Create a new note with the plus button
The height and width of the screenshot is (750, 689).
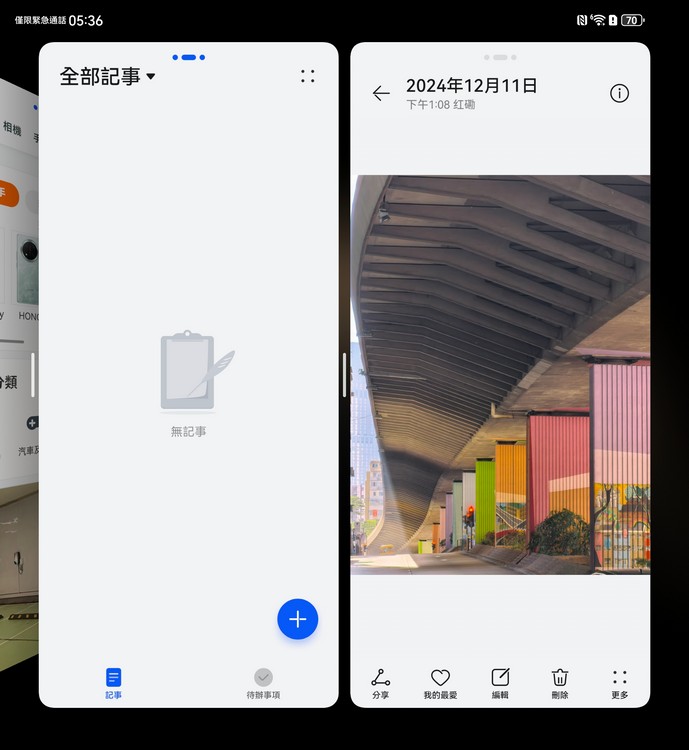coord(297,619)
